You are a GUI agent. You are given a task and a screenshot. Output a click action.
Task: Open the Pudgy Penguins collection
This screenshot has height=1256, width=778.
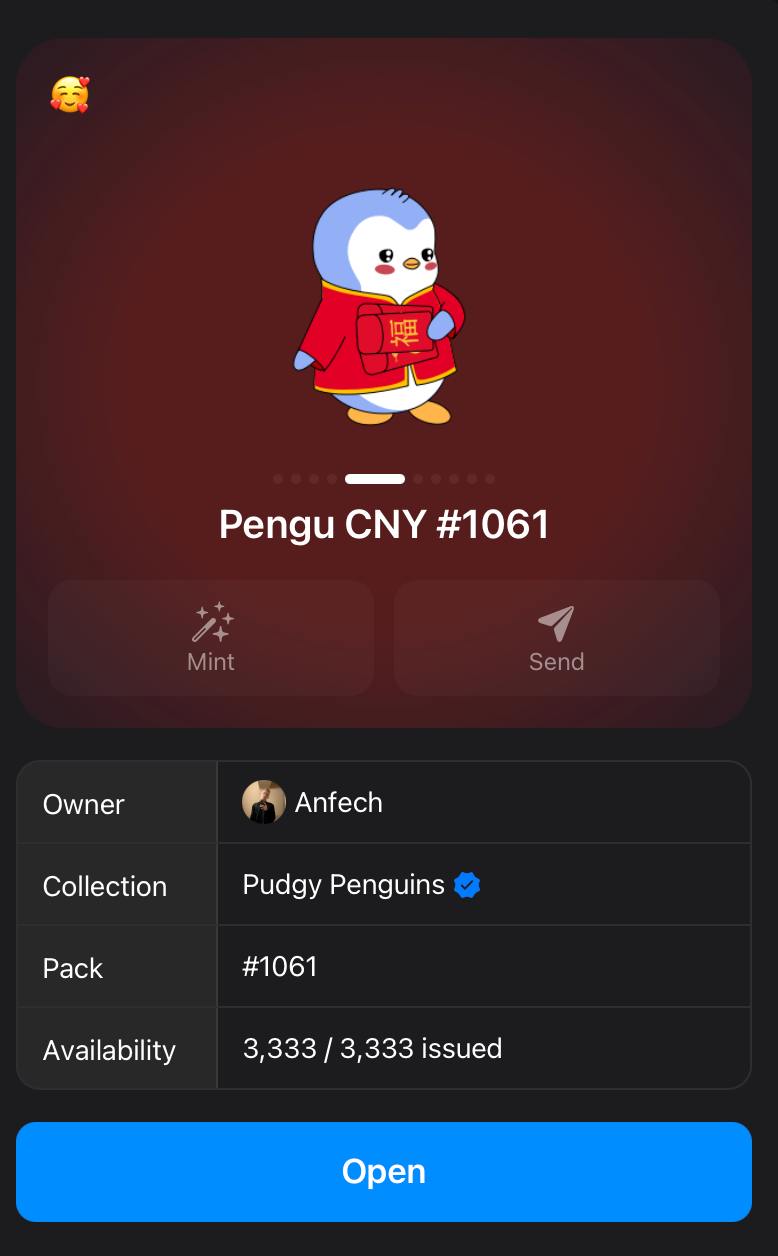tap(344, 885)
